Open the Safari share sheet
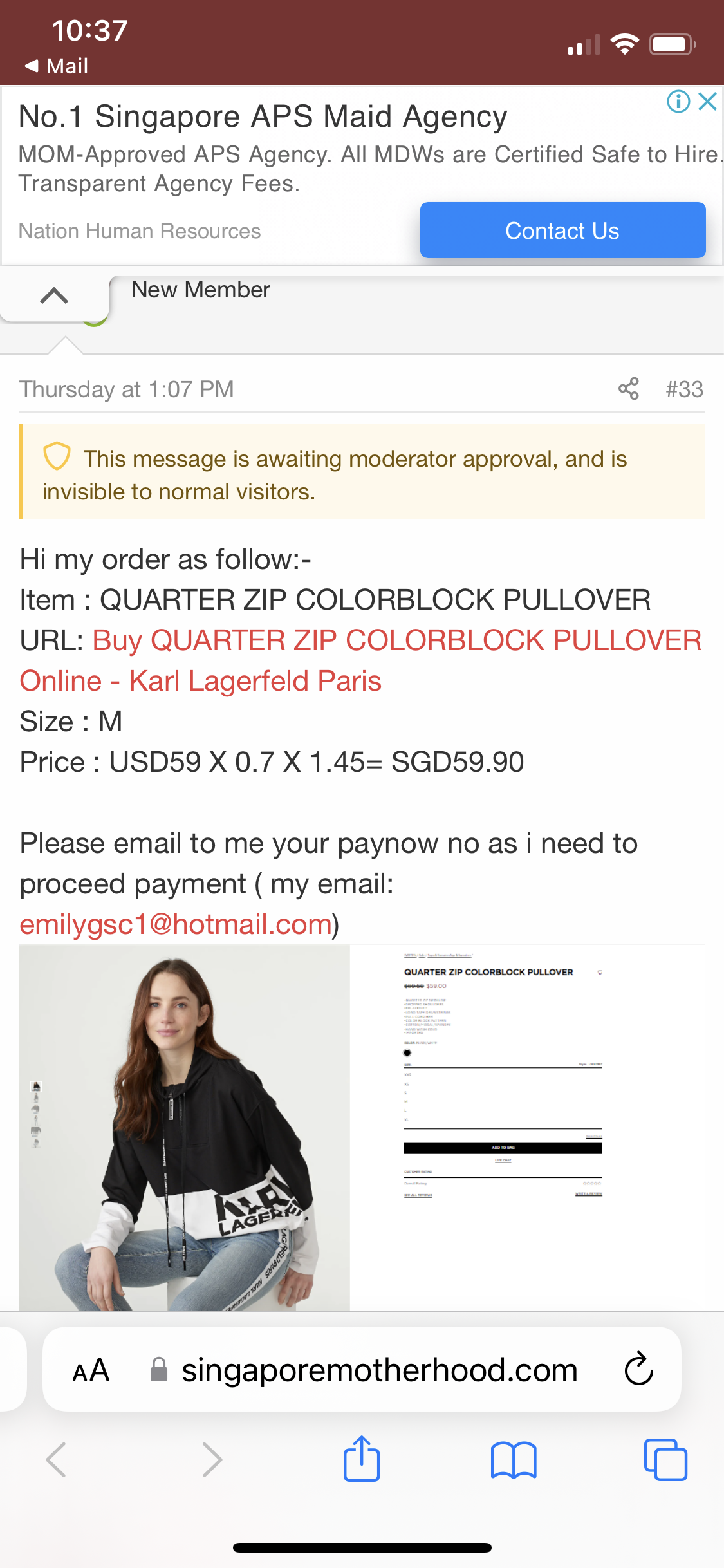724x1568 pixels. [x=362, y=1459]
